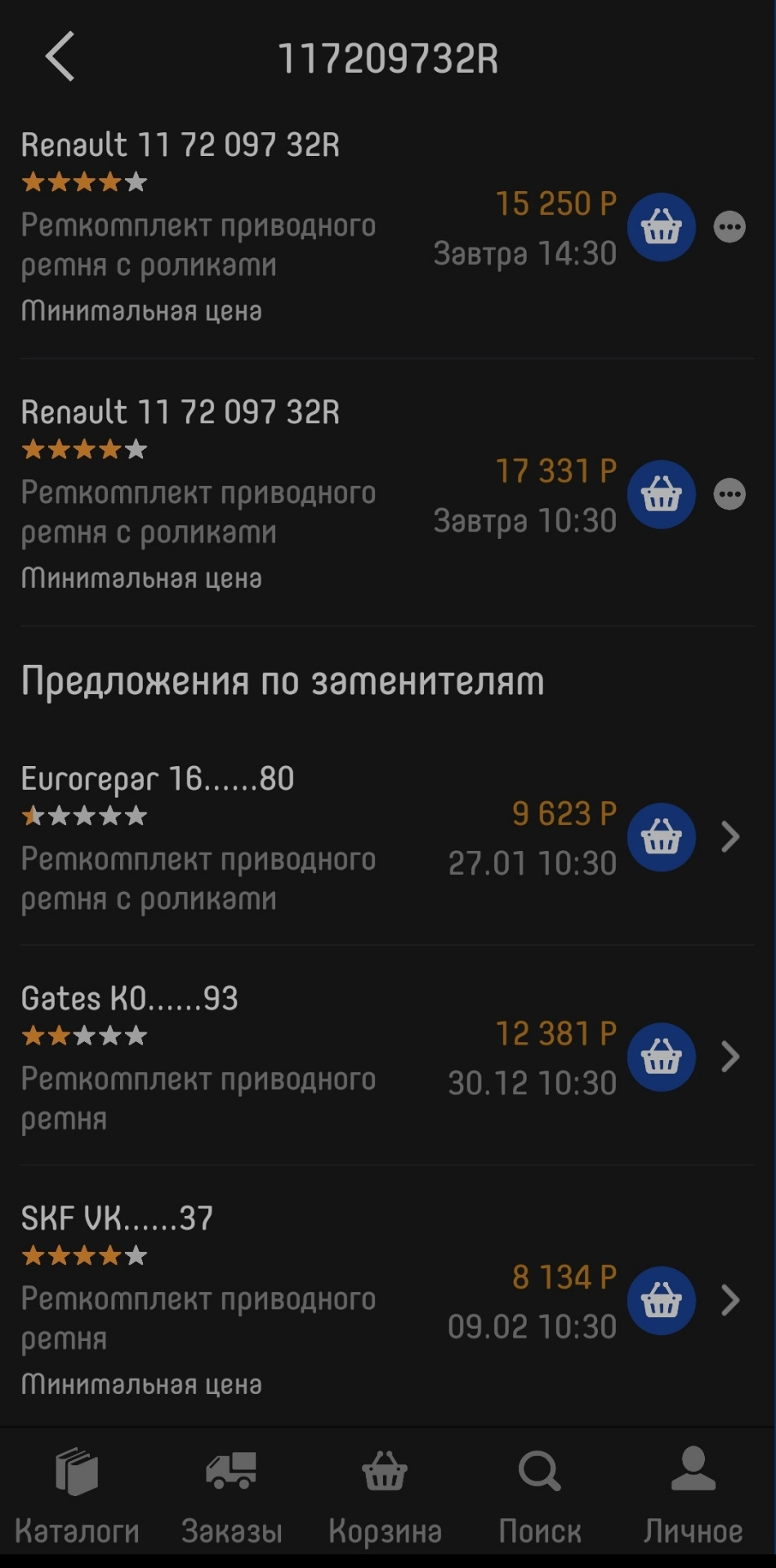This screenshot has height=1568, width=776.
Task: Open the Заказы tab
Action: tap(231, 1496)
